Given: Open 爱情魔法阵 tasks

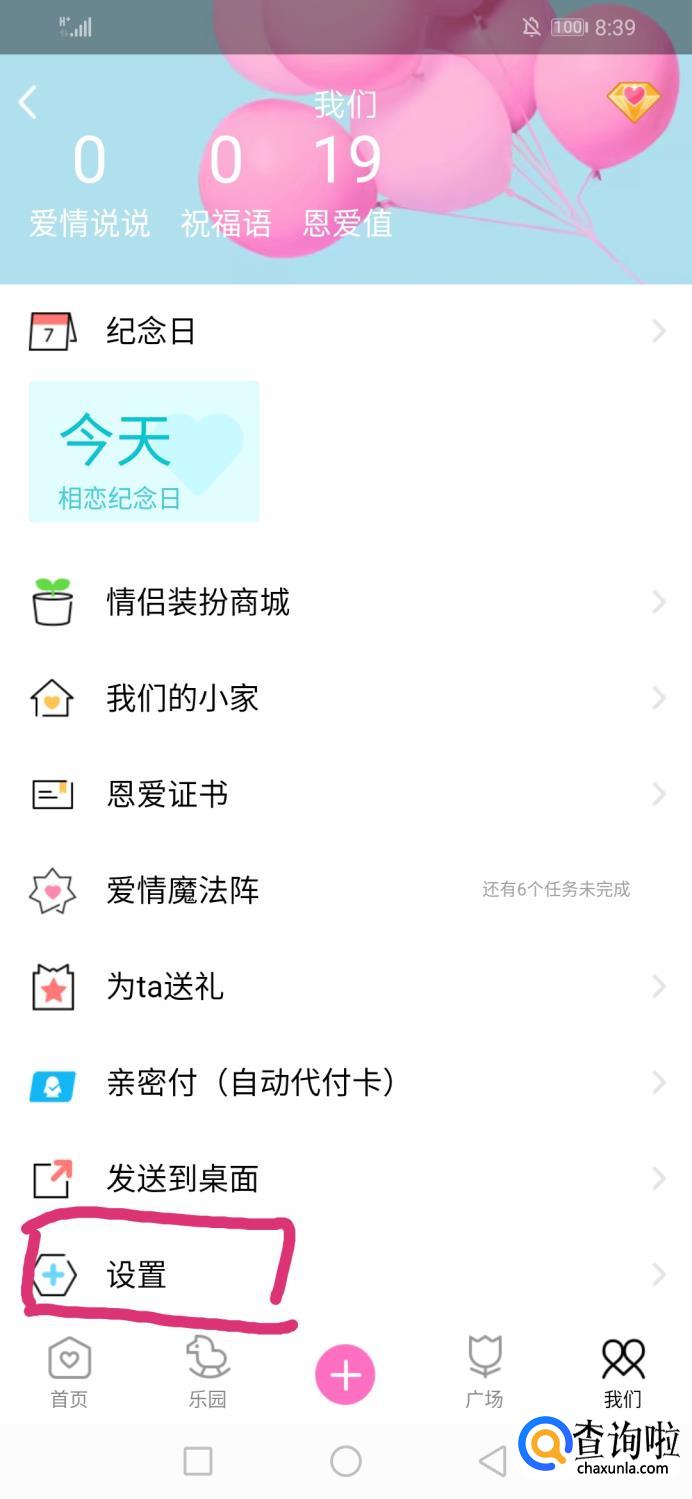Looking at the screenshot, I should [346, 890].
